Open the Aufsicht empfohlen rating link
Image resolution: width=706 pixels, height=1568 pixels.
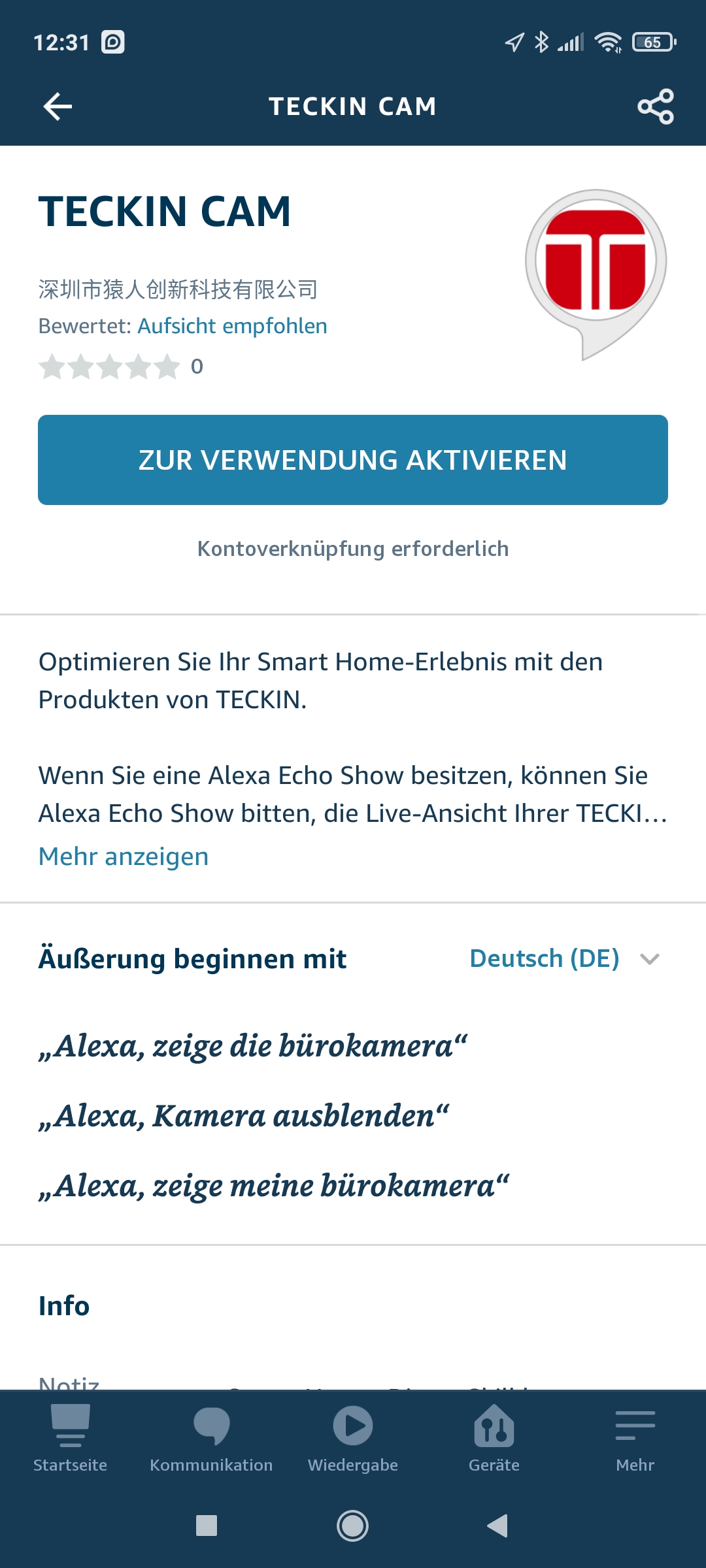tap(232, 326)
